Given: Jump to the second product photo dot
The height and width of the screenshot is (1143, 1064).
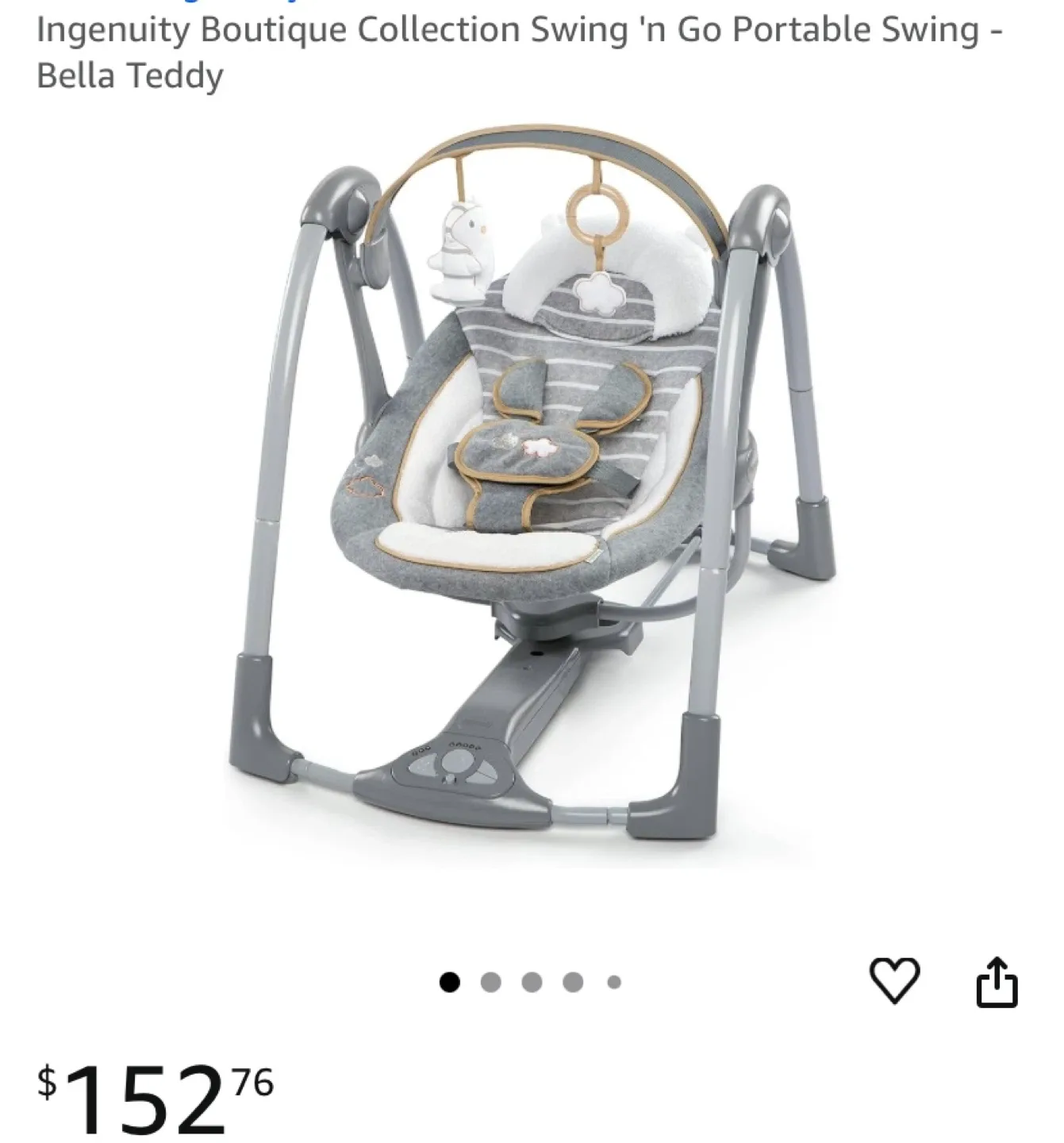Looking at the screenshot, I should coord(491,983).
